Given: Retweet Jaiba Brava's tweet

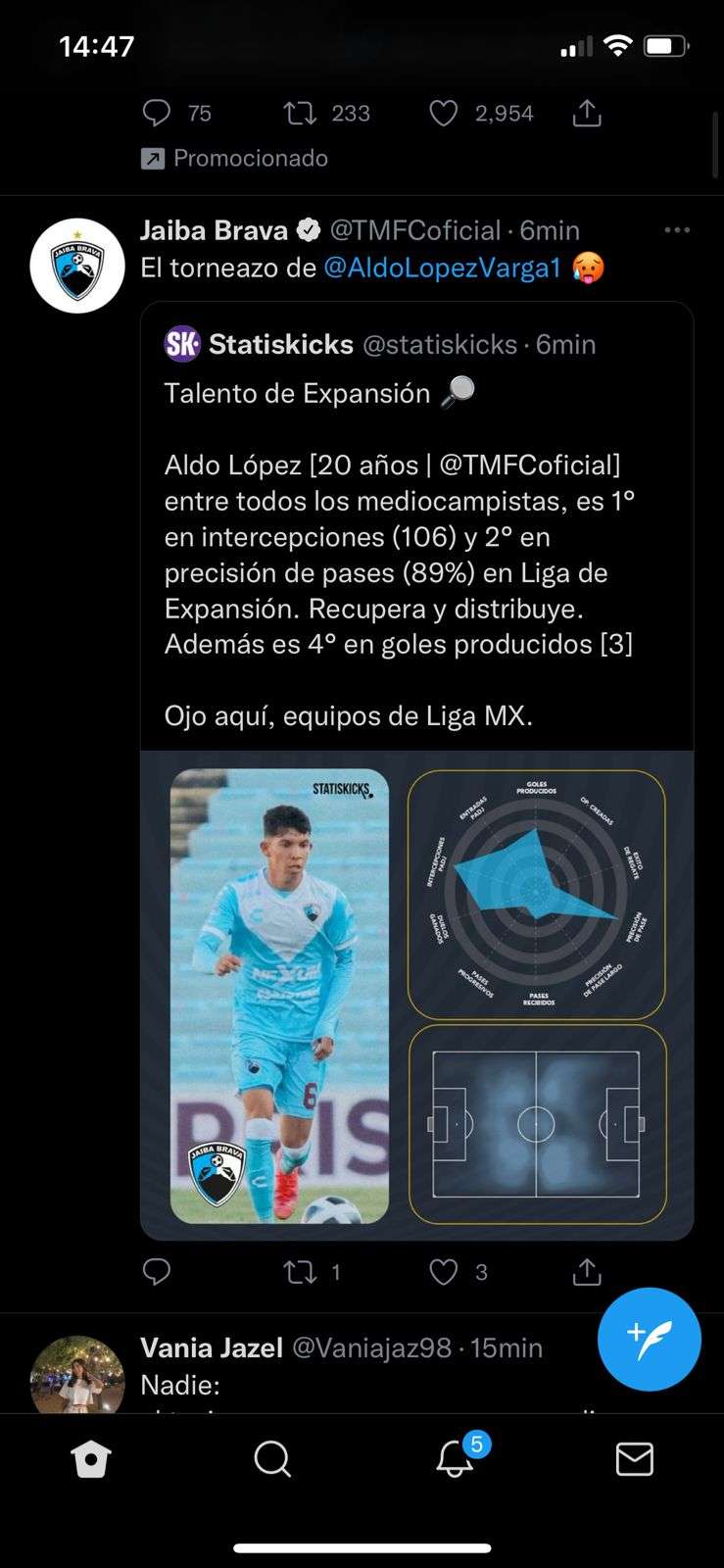Looking at the screenshot, I should point(300,1272).
